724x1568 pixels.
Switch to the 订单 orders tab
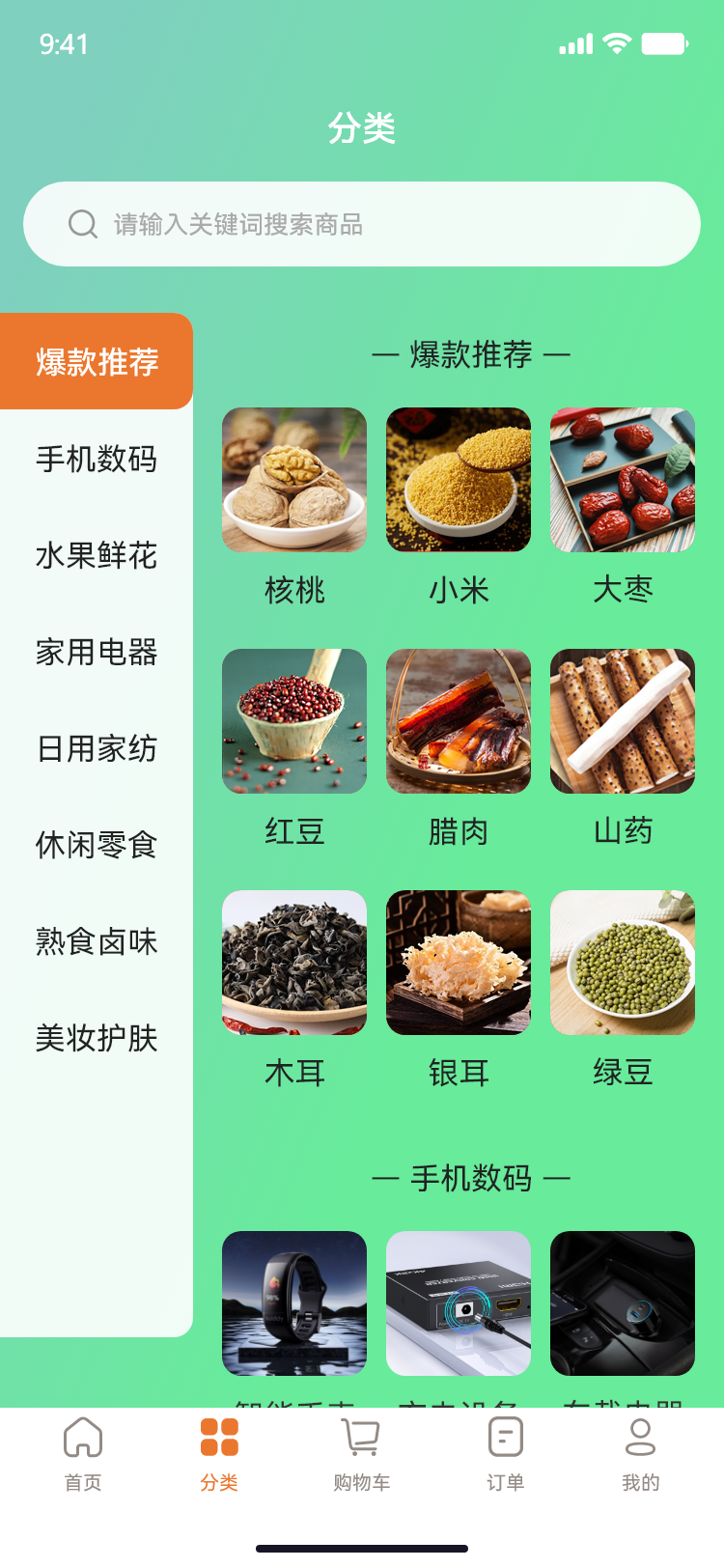506,1453
